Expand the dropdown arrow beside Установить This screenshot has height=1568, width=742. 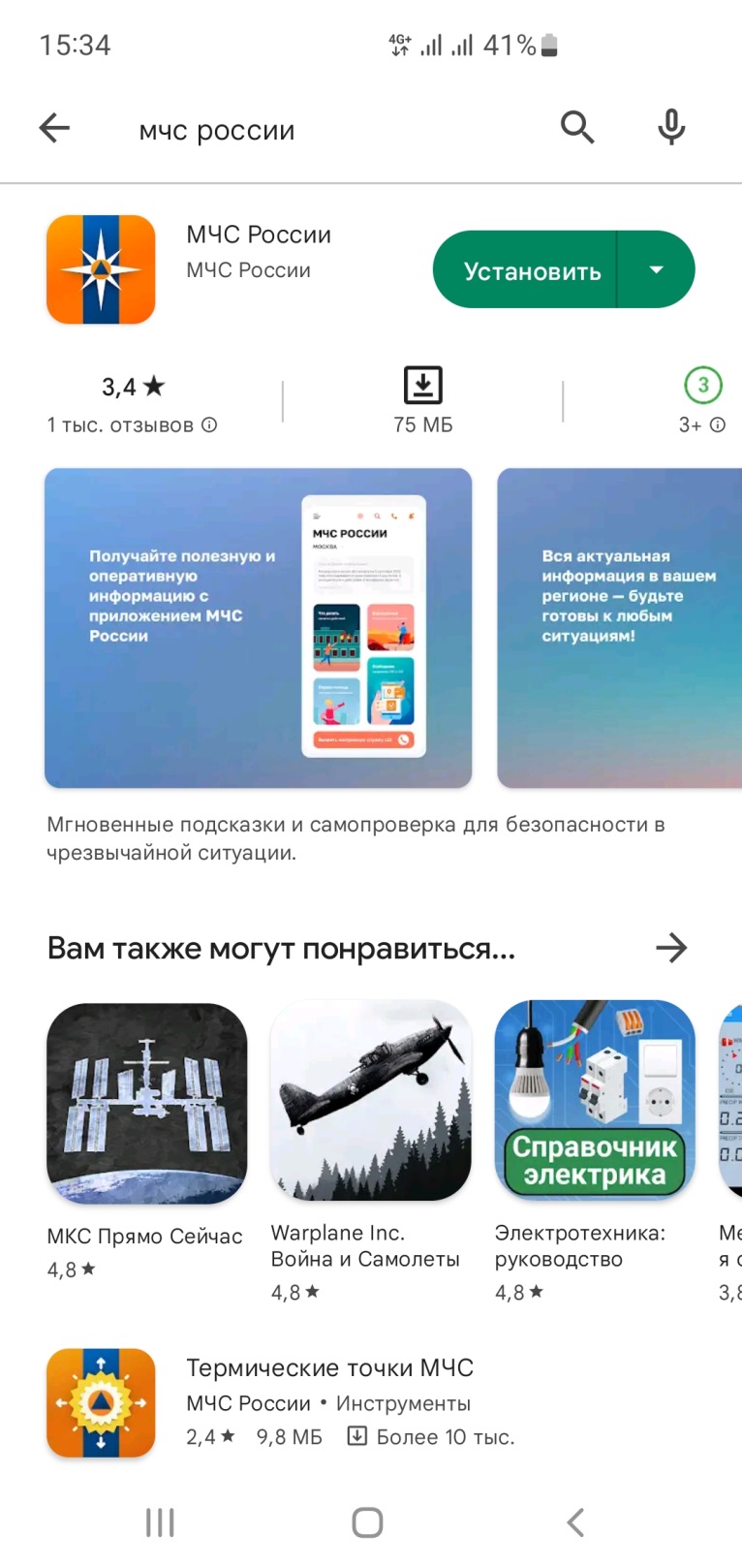click(657, 270)
